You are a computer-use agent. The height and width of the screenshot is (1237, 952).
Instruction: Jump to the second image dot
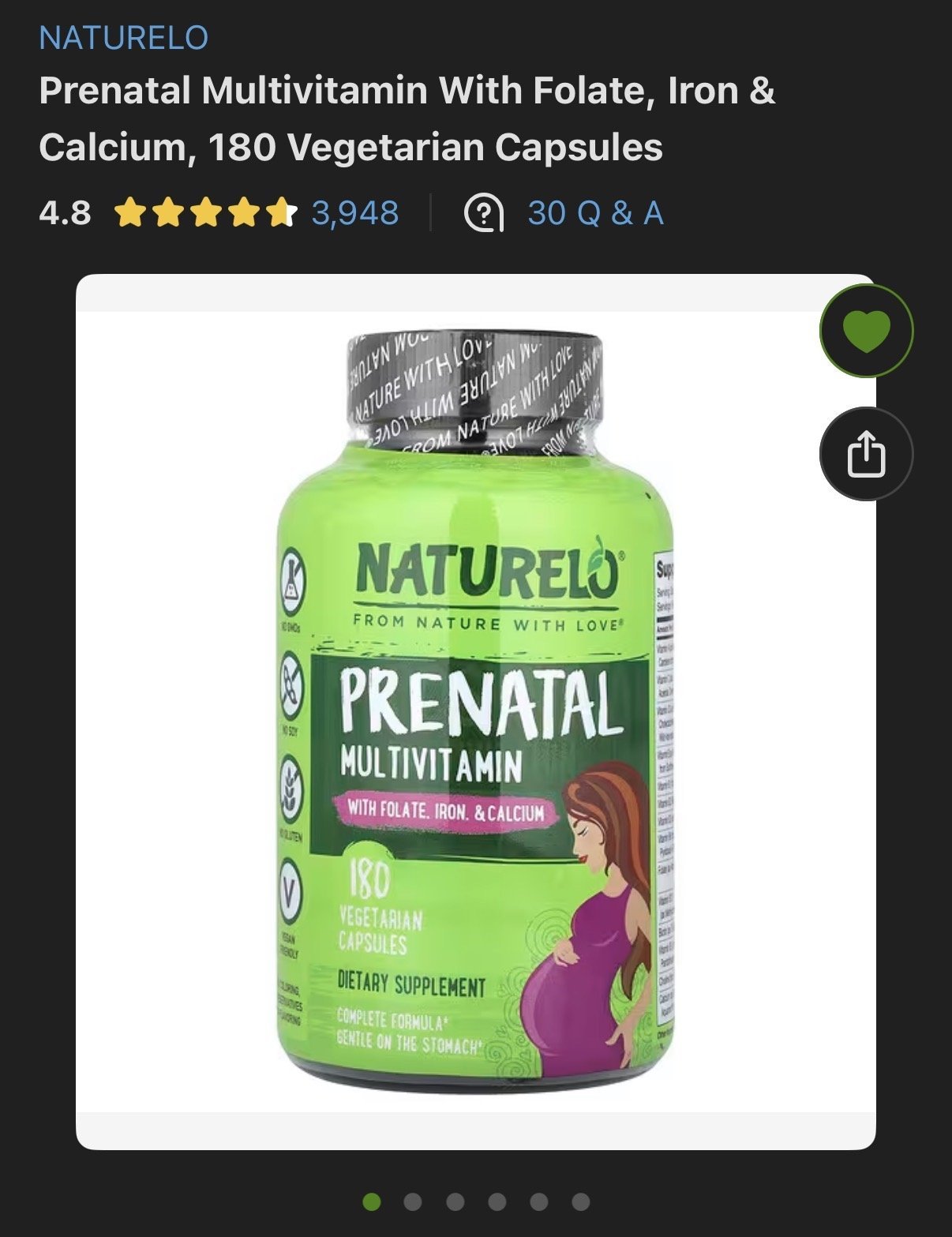click(412, 1201)
